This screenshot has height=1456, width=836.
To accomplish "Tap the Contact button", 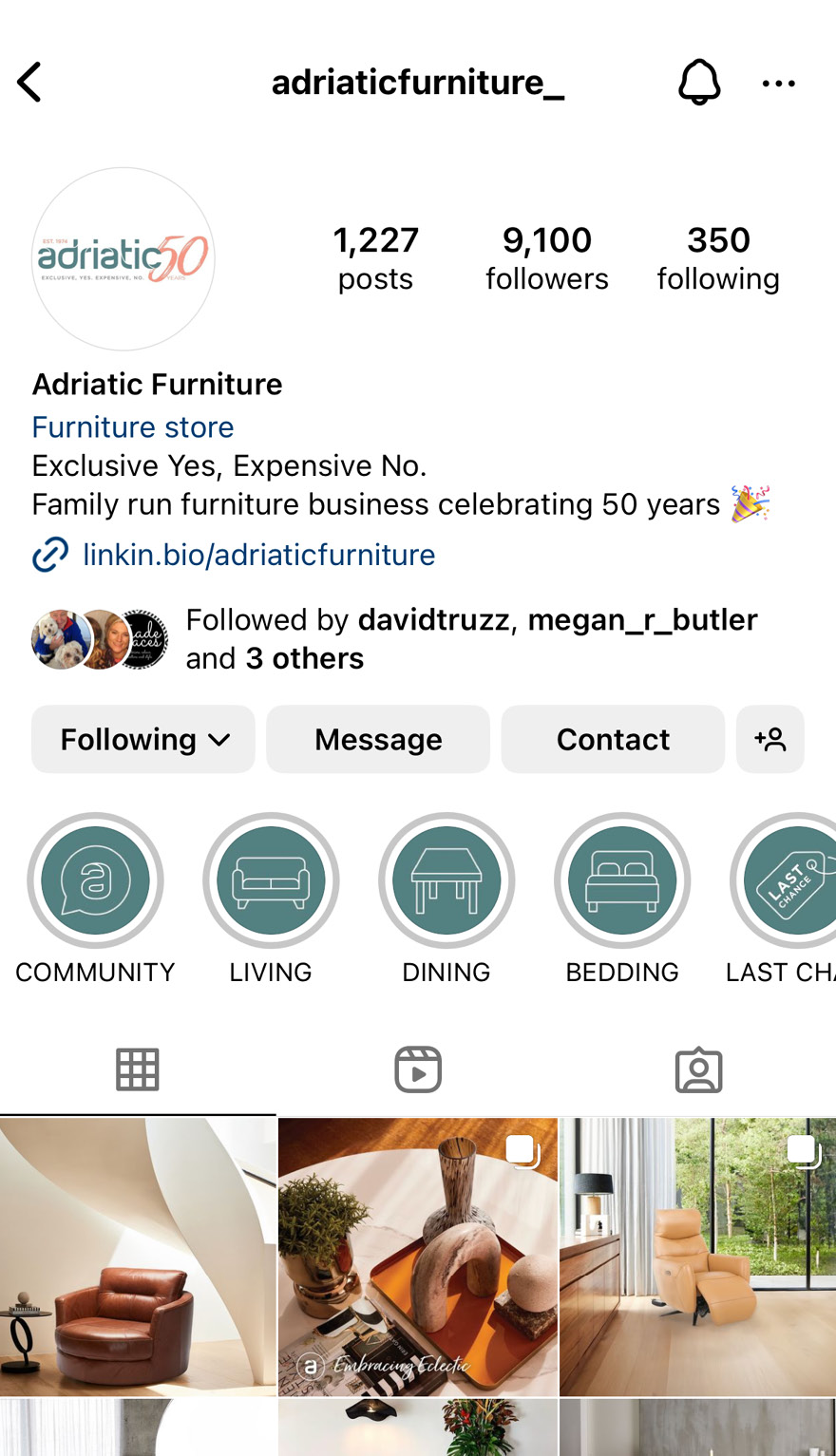I will tap(613, 739).
